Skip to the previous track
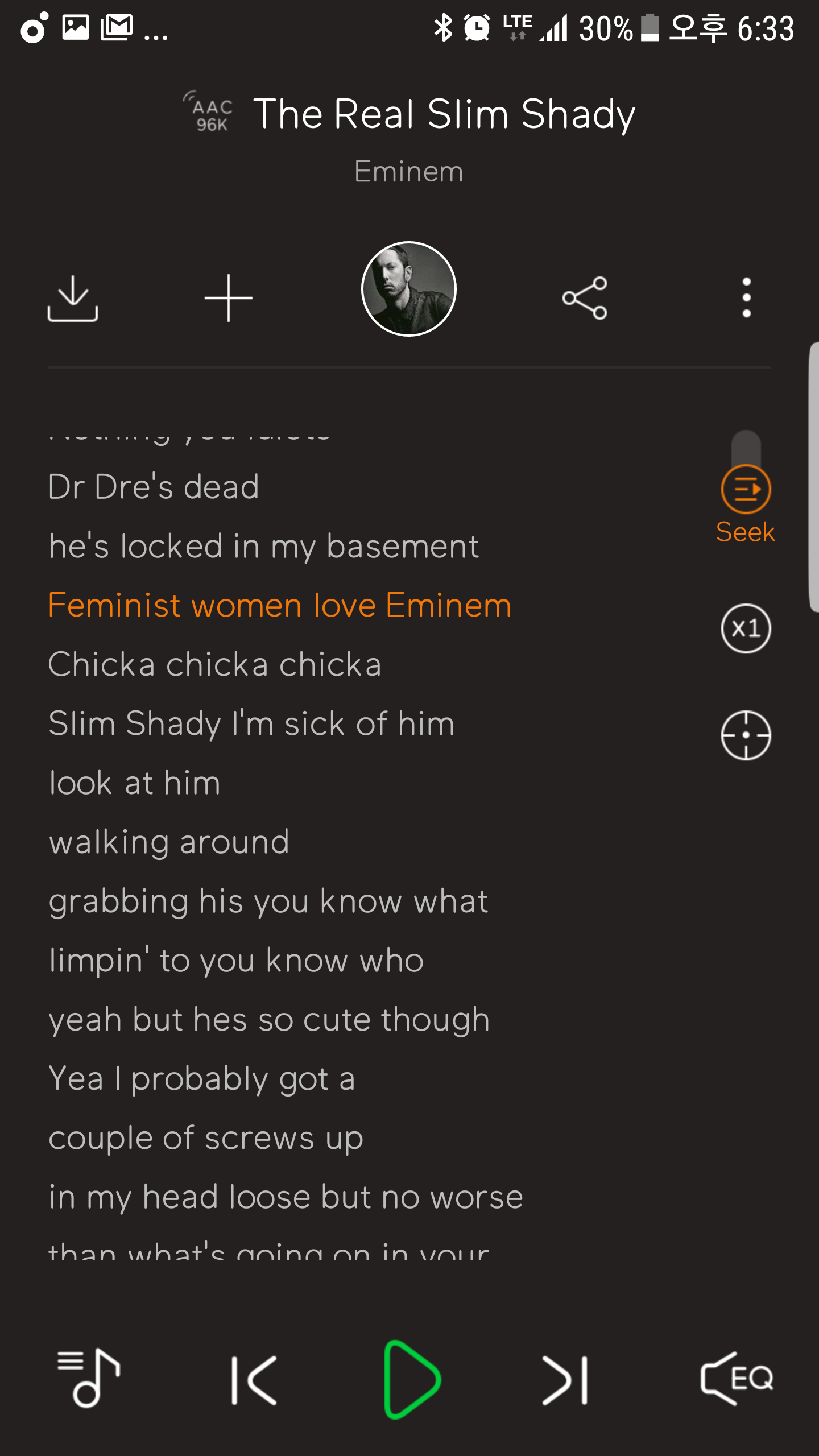The height and width of the screenshot is (1456, 819). [x=254, y=1380]
